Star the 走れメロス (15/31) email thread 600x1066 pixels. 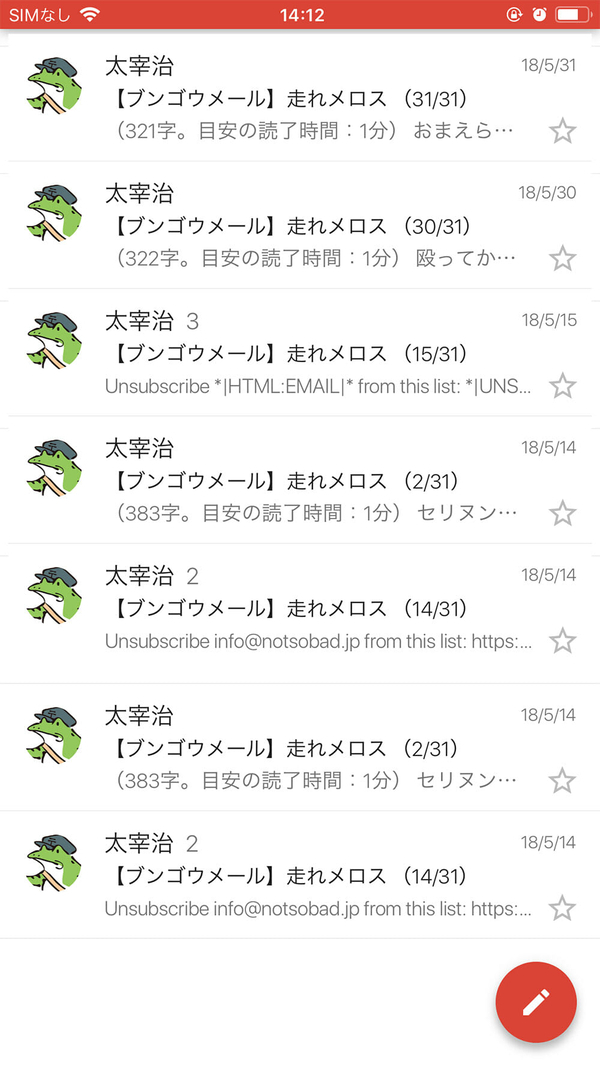(x=563, y=386)
